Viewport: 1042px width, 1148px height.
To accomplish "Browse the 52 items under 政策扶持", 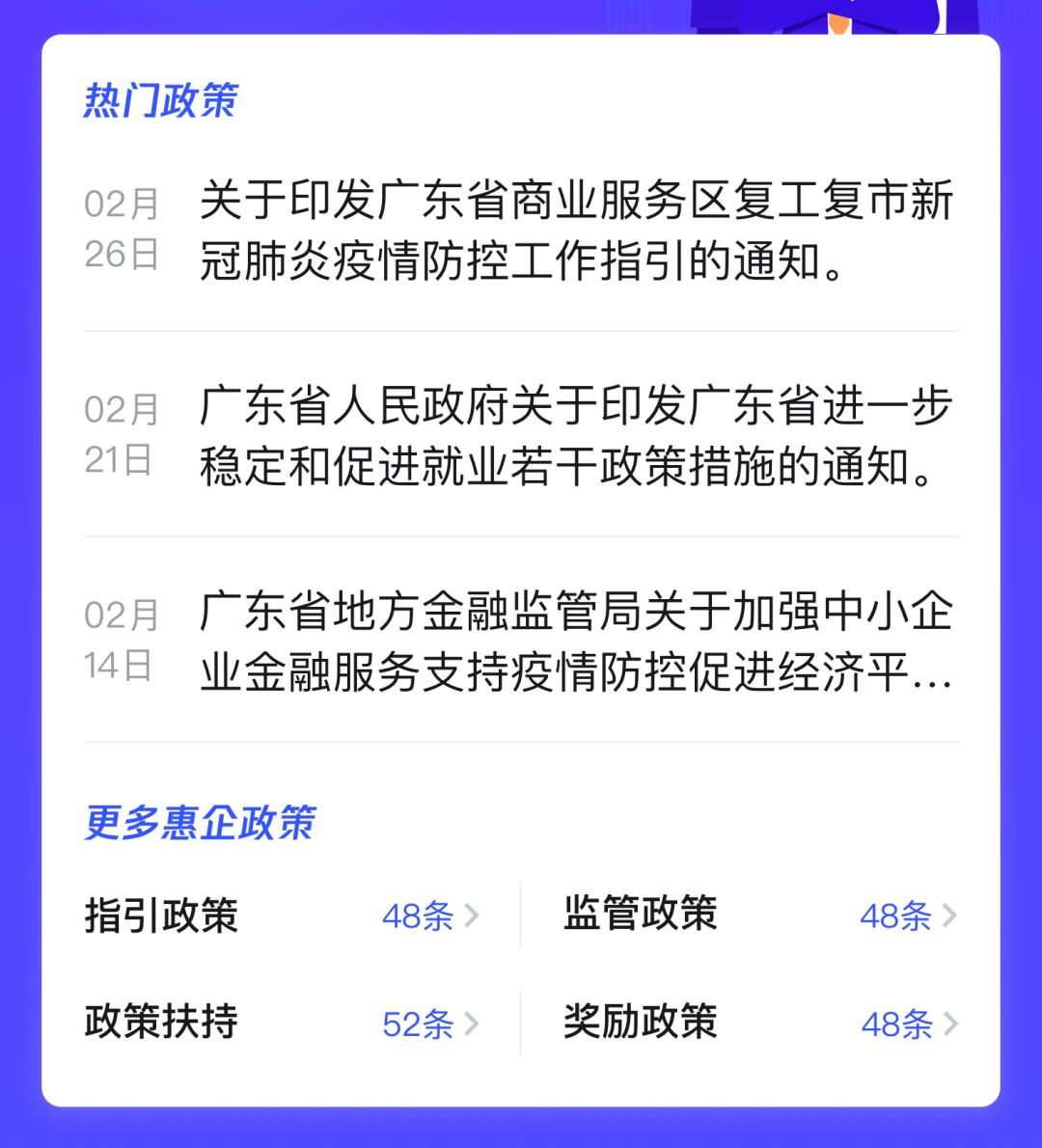I will [429, 1023].
